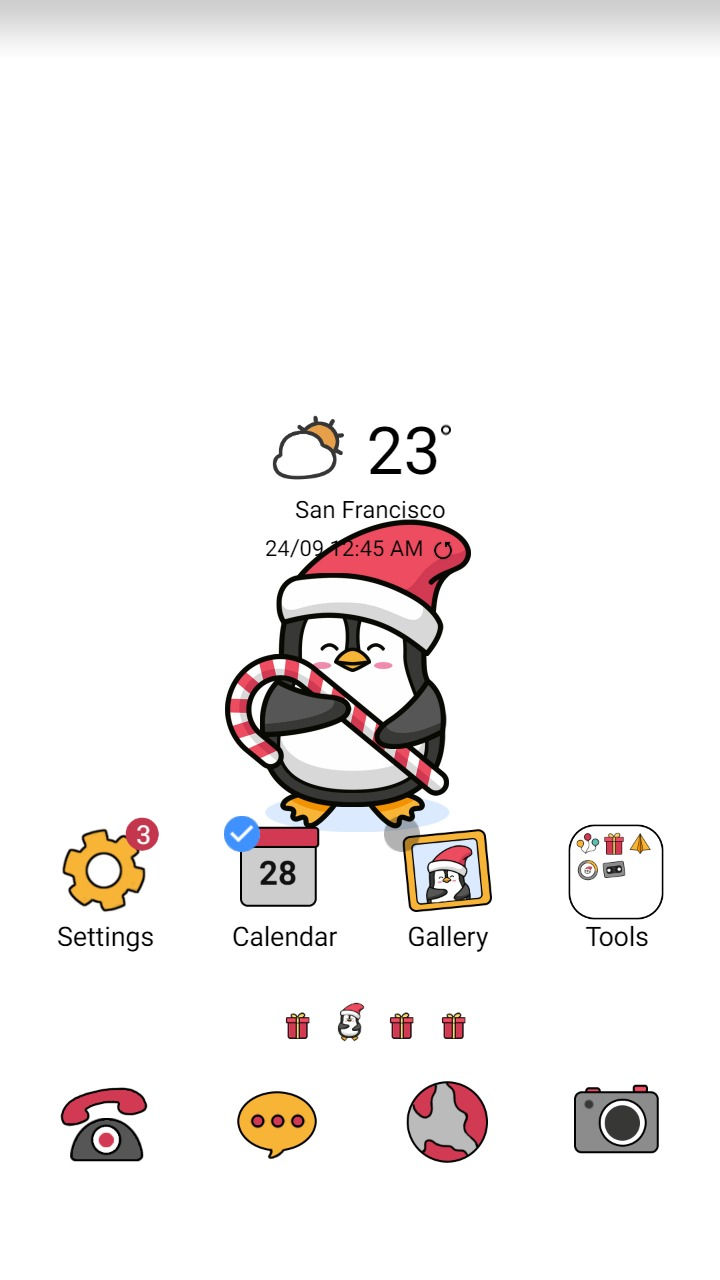Viewport: 720px width, 1280px height.
Task: Open the Gallery app
Action: coord(448,870)
